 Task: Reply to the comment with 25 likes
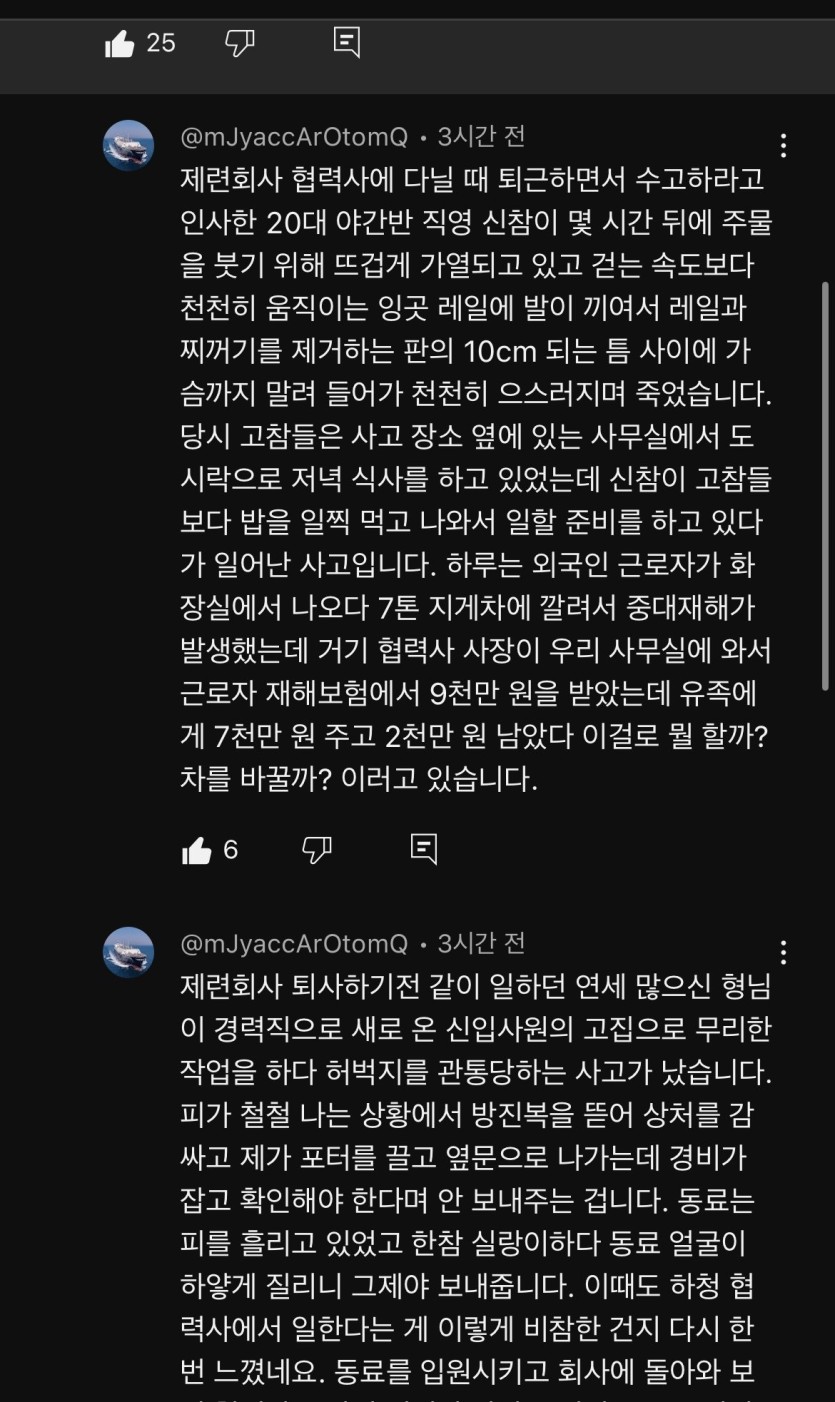[x=346, y=43]
